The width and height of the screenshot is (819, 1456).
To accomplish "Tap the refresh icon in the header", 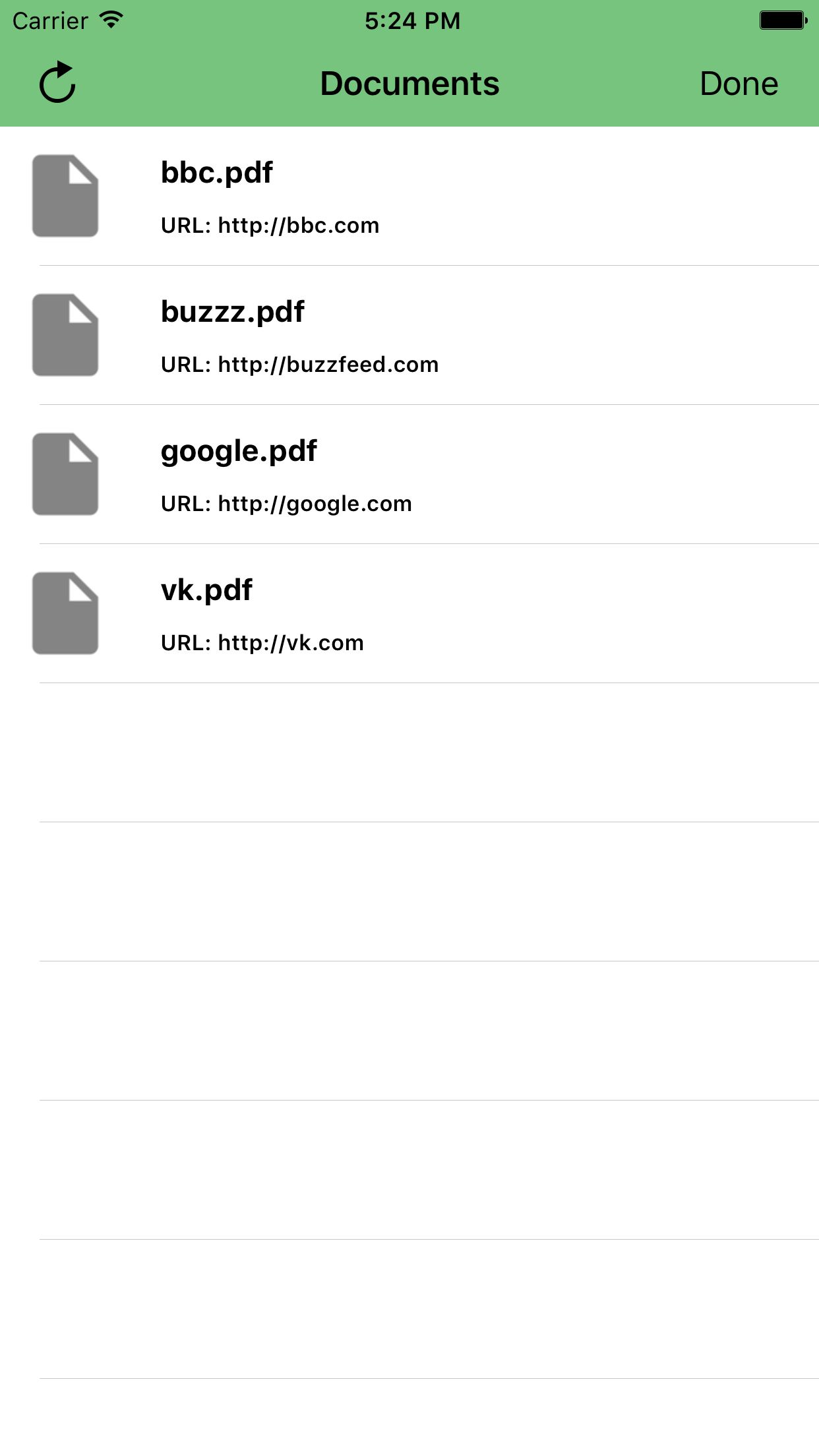I will pyautogui.click(x=57, y=82).
